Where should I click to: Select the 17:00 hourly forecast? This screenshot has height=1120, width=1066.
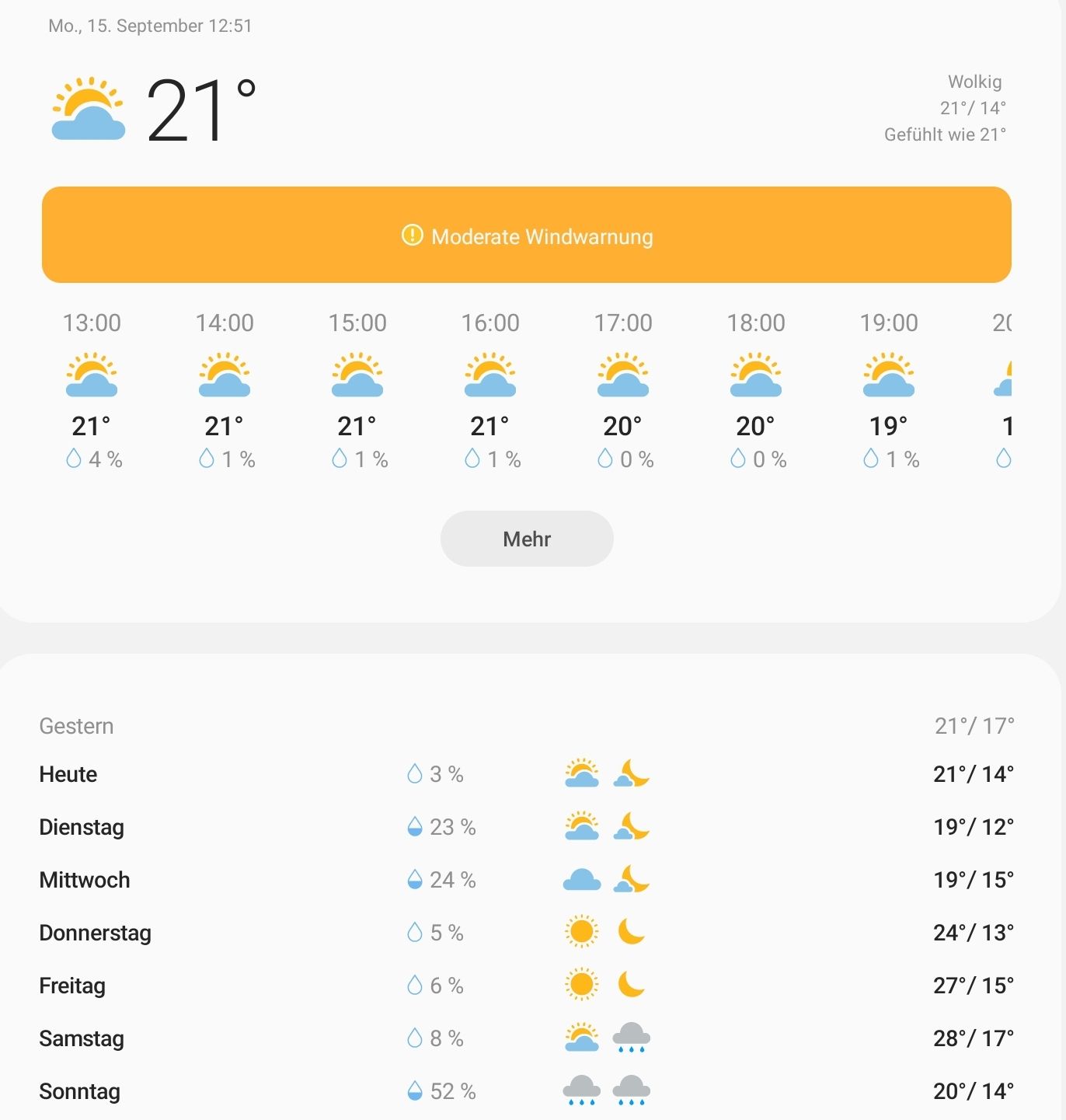pos(623,389)
